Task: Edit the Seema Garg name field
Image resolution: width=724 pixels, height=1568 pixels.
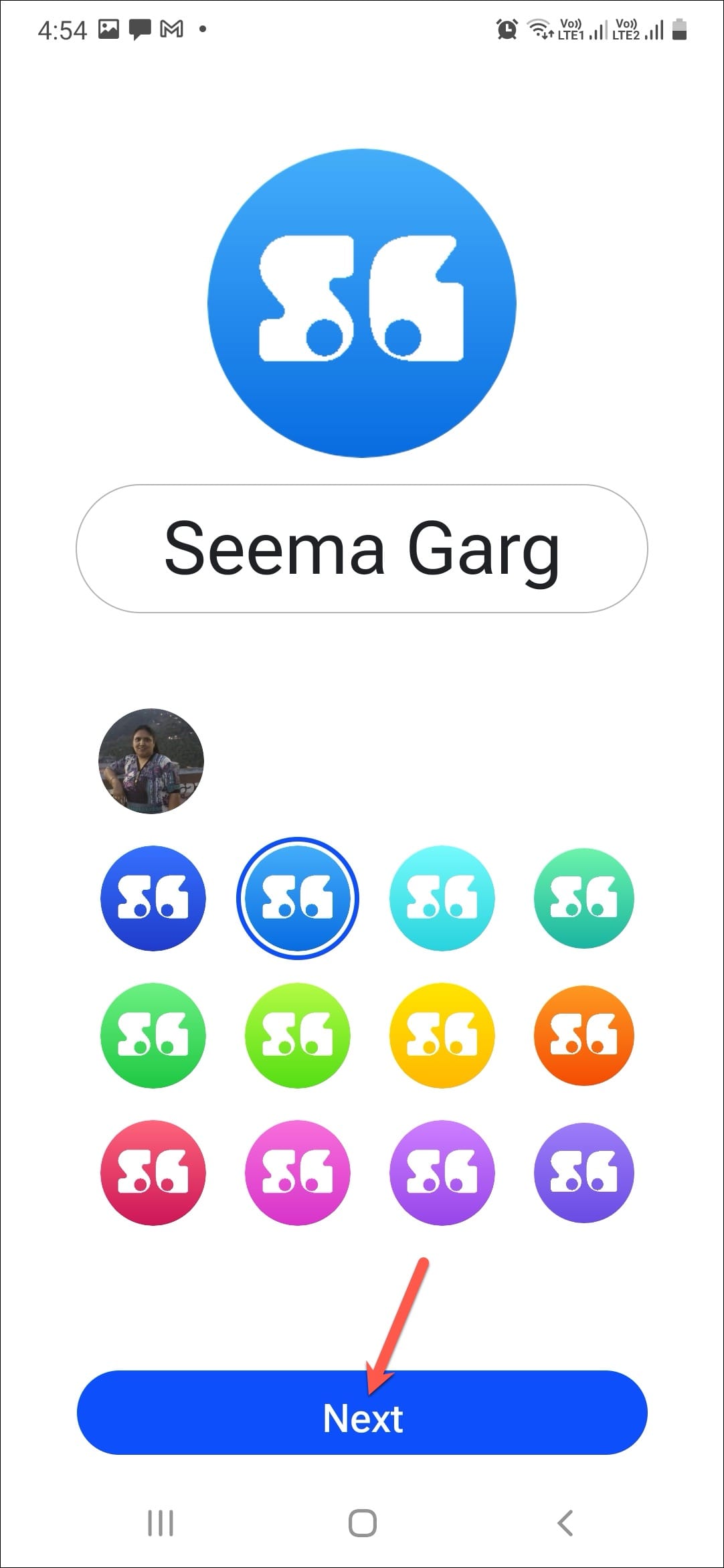Action: pyautogui.click(x=362, y=548)
